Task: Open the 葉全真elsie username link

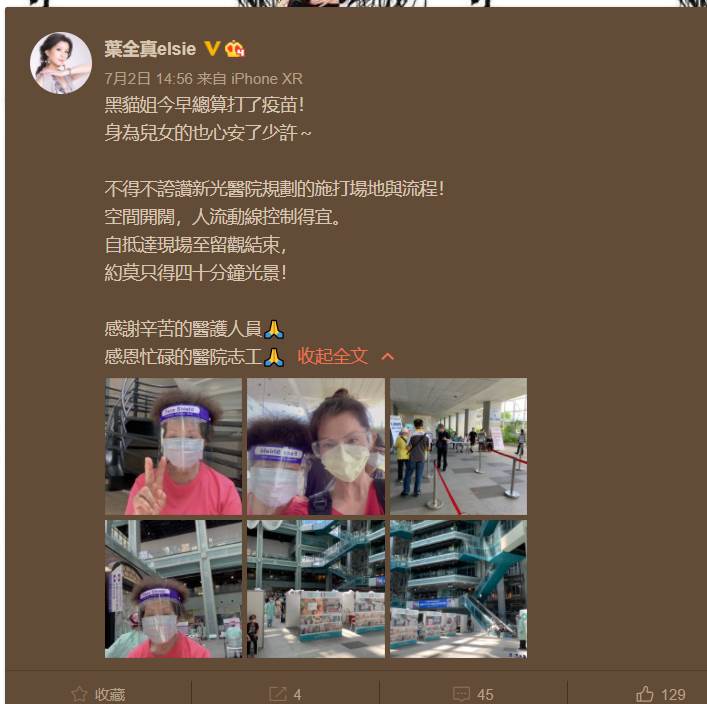Action: 150,49
